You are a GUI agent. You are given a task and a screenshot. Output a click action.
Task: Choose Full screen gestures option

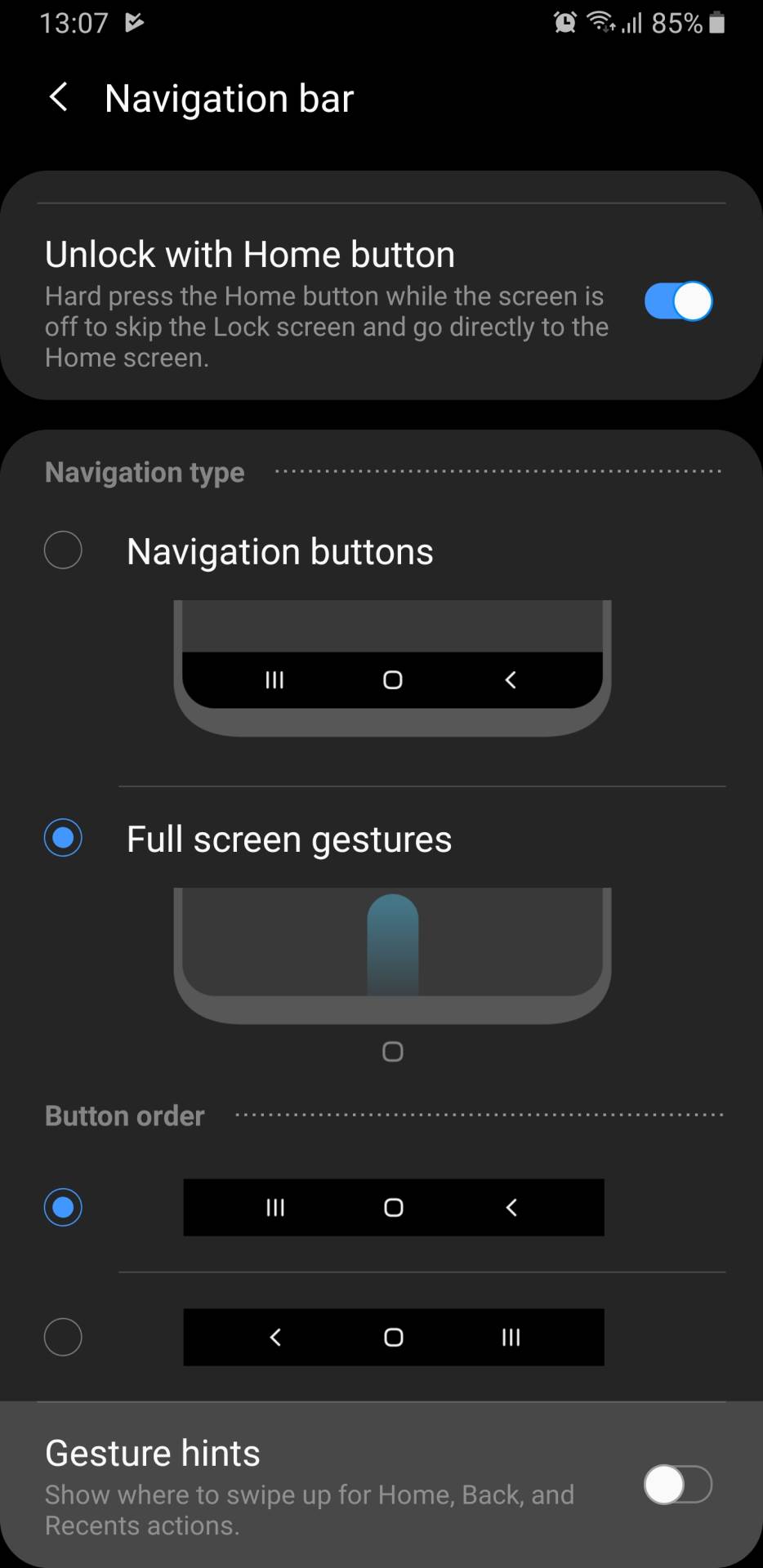63,838
